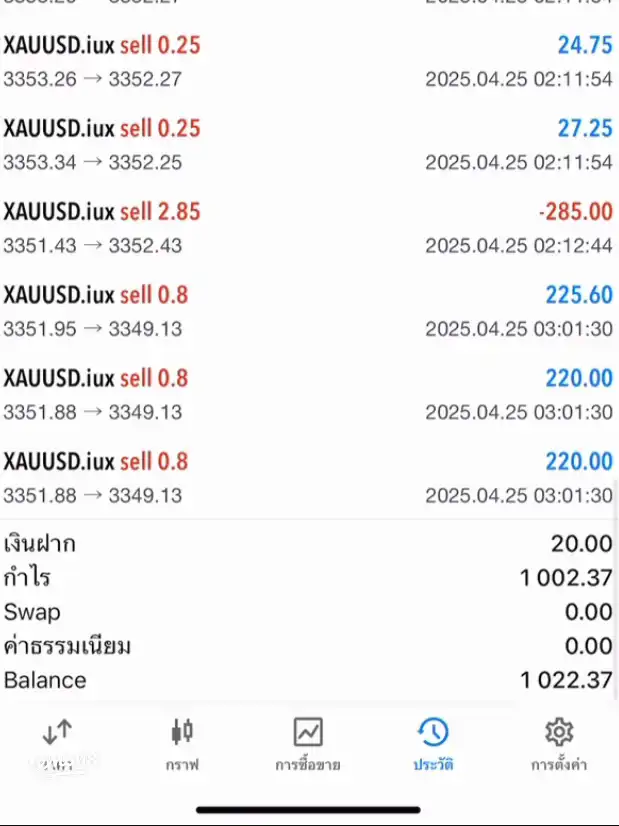Expand the sell 0.25 trade with 27.25 profit
The height and width of the screenshot is (826, 619).
point(308,144)
